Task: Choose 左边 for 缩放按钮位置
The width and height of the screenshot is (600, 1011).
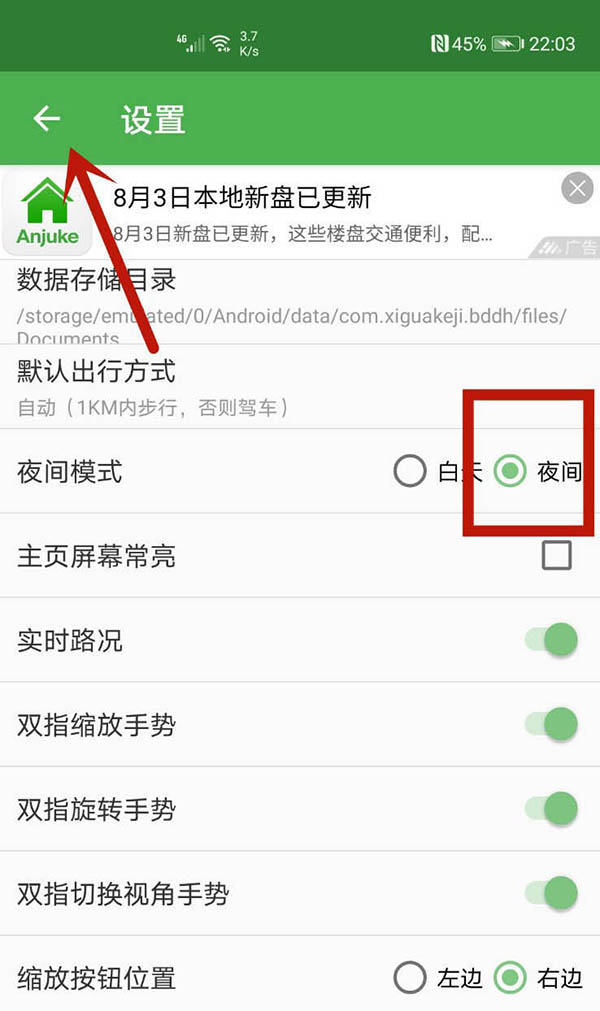Action: (410, 977)
